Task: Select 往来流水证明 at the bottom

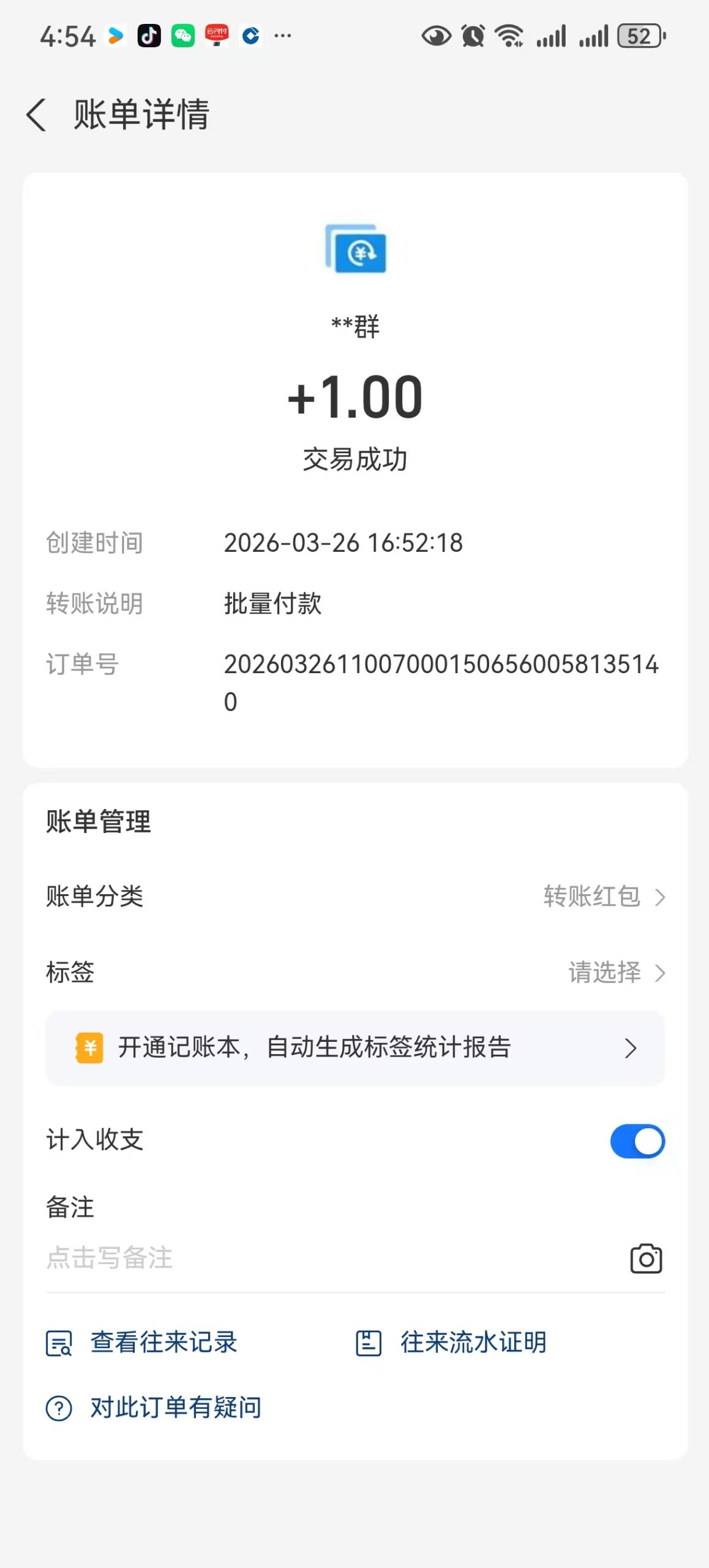Action: coord(475,1341)
